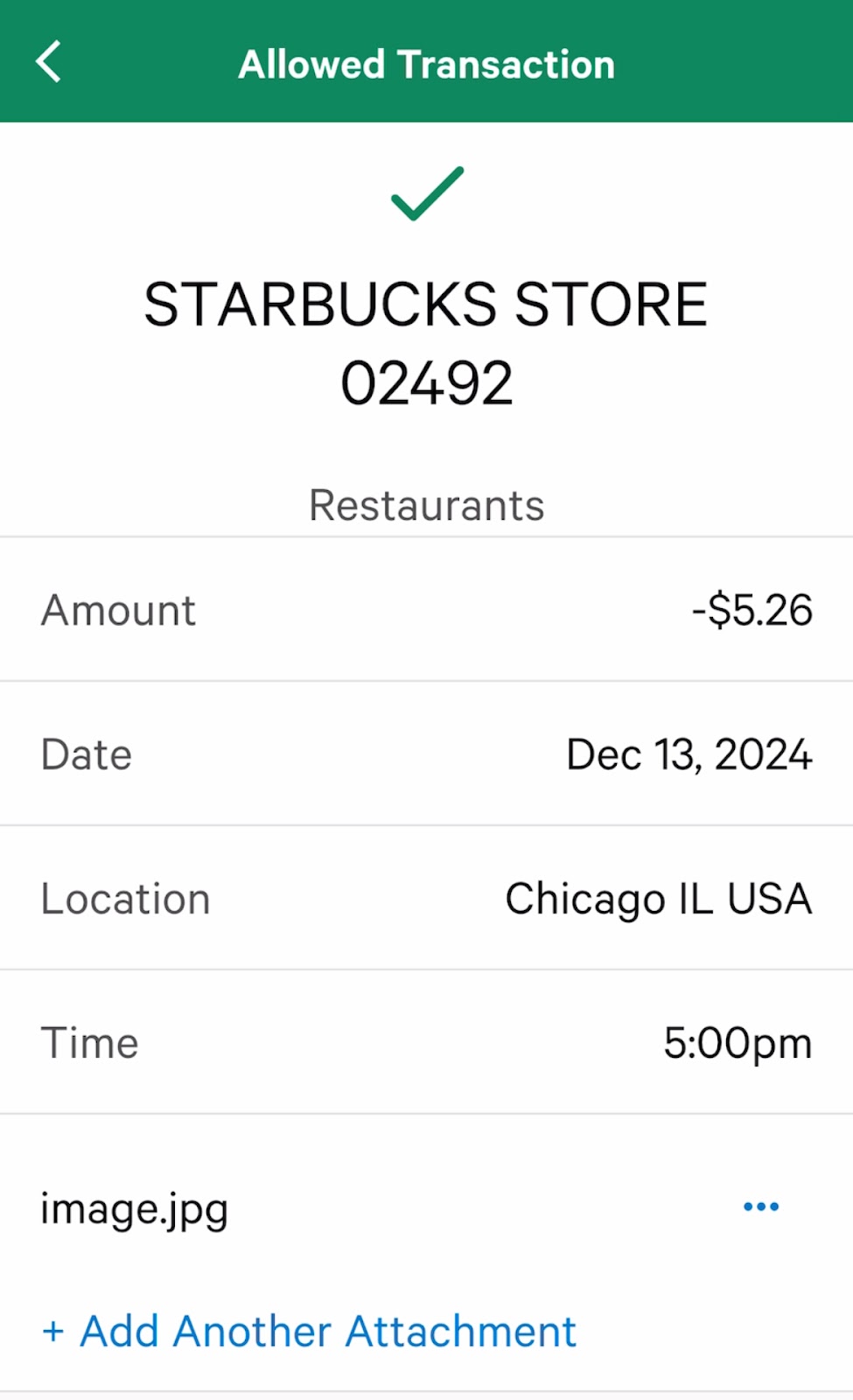Select the Amount row
853x1400 pixels.
pos(118,610)
